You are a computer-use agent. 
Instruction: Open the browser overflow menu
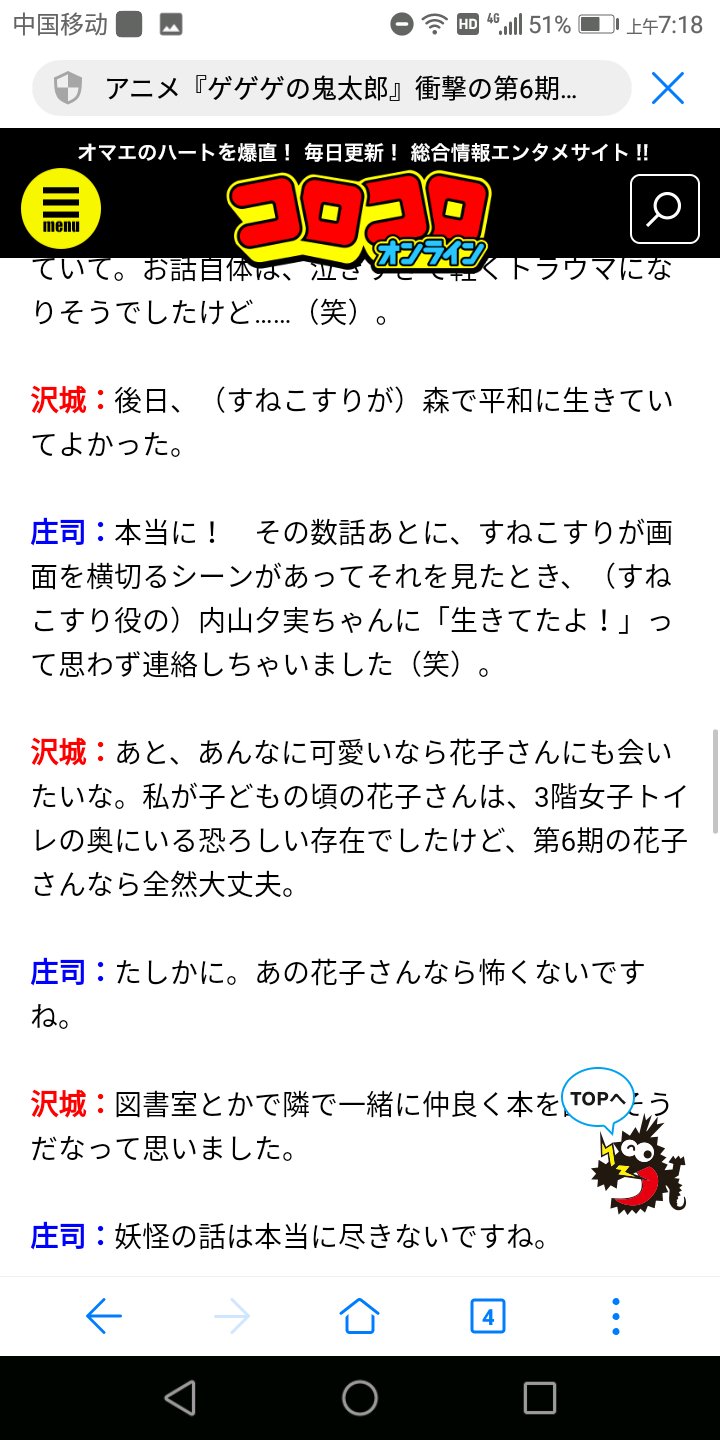point(616,1317)
